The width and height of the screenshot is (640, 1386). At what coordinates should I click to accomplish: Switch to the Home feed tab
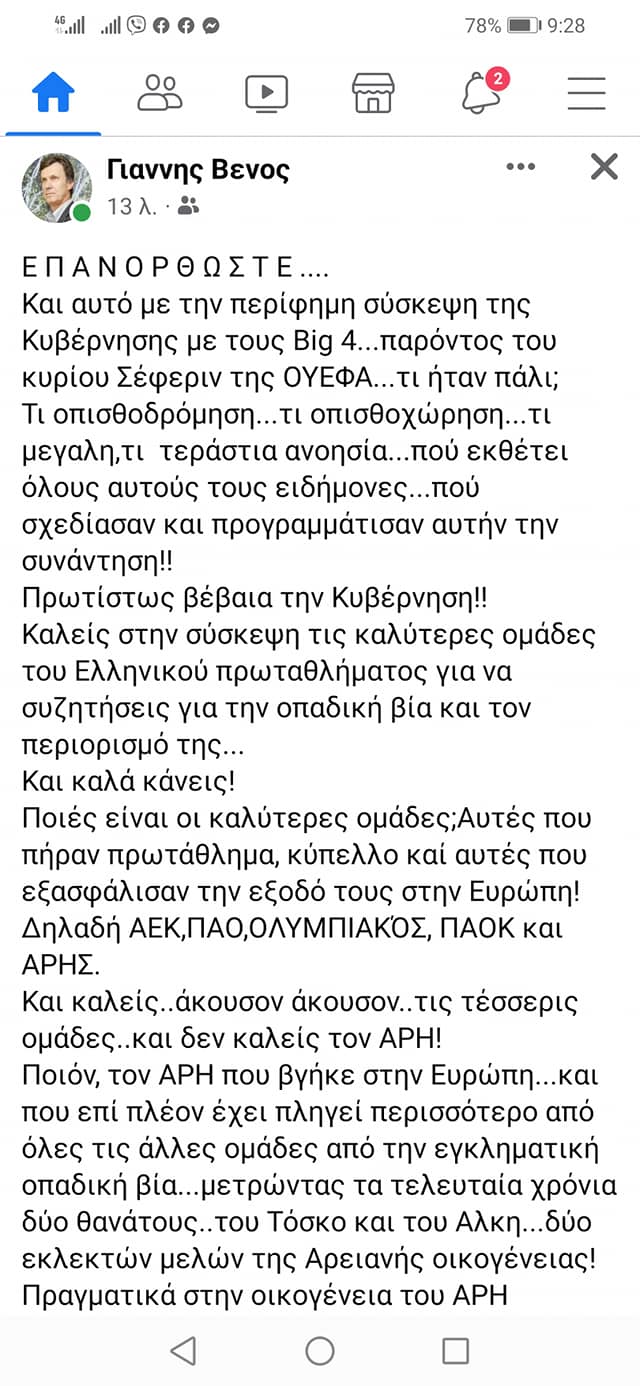pyautogui.click(x=53, y=92)
